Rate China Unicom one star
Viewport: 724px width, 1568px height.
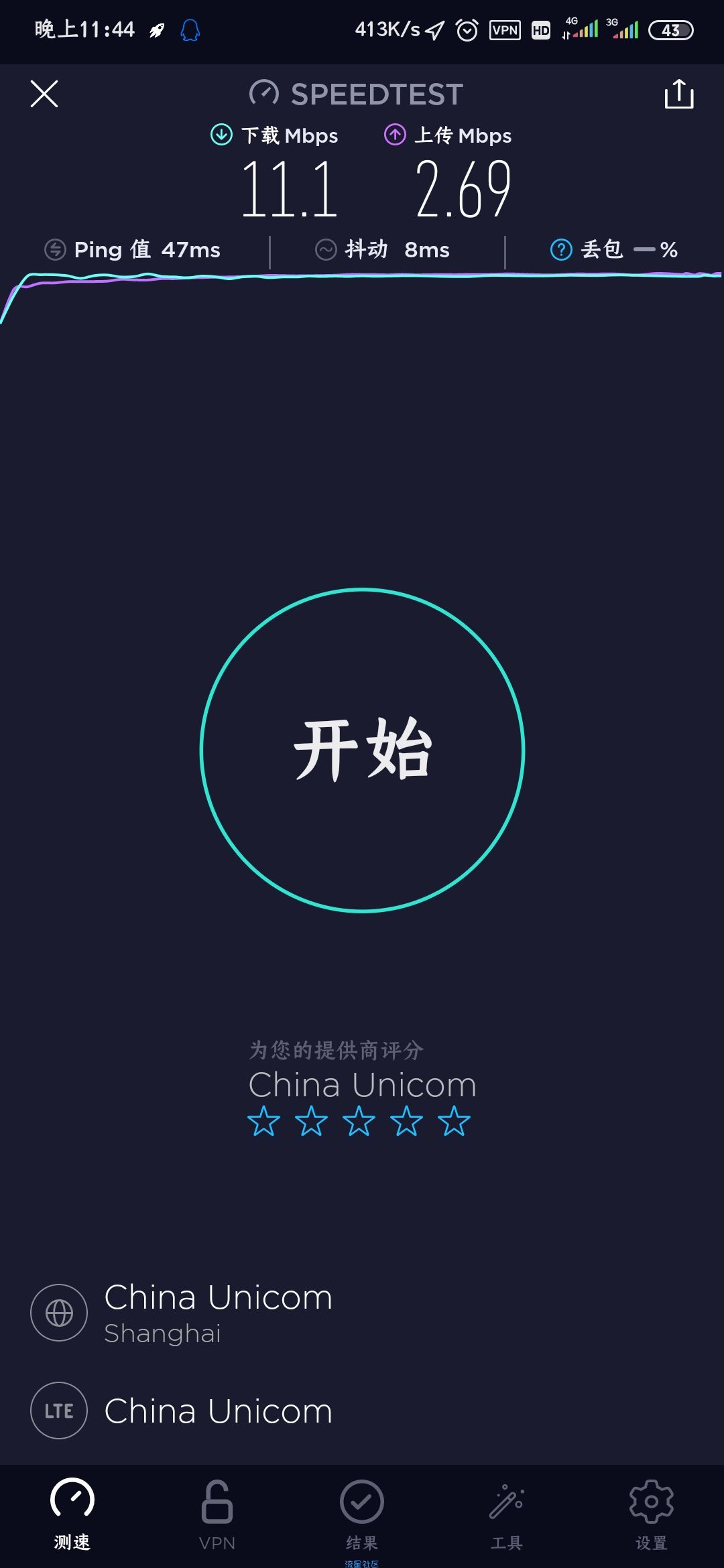point(263,1121)
